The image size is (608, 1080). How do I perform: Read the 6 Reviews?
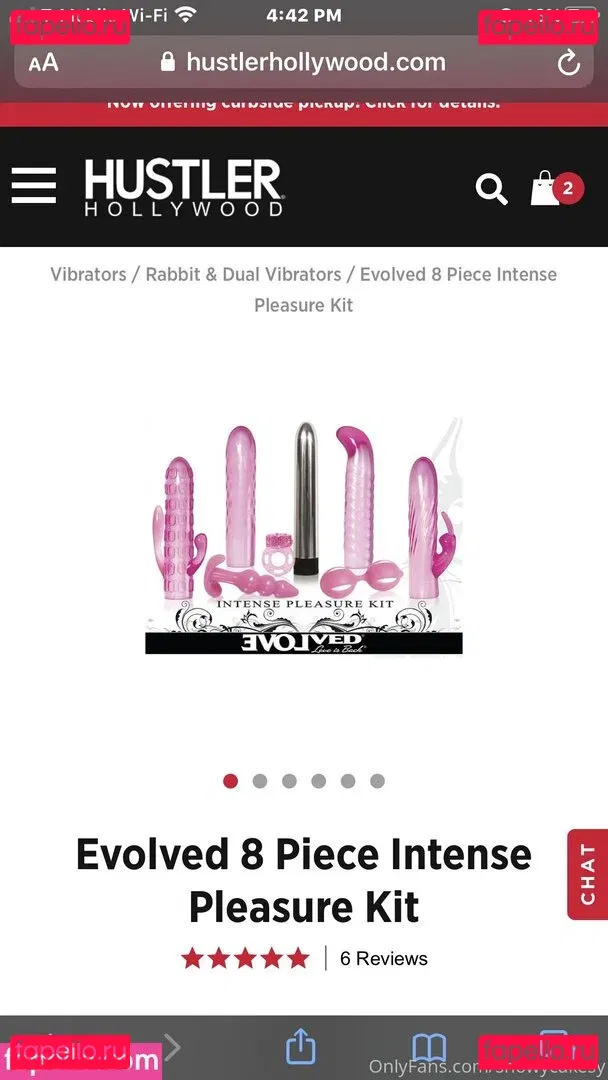pyautogui.click(x=383, y=958)
